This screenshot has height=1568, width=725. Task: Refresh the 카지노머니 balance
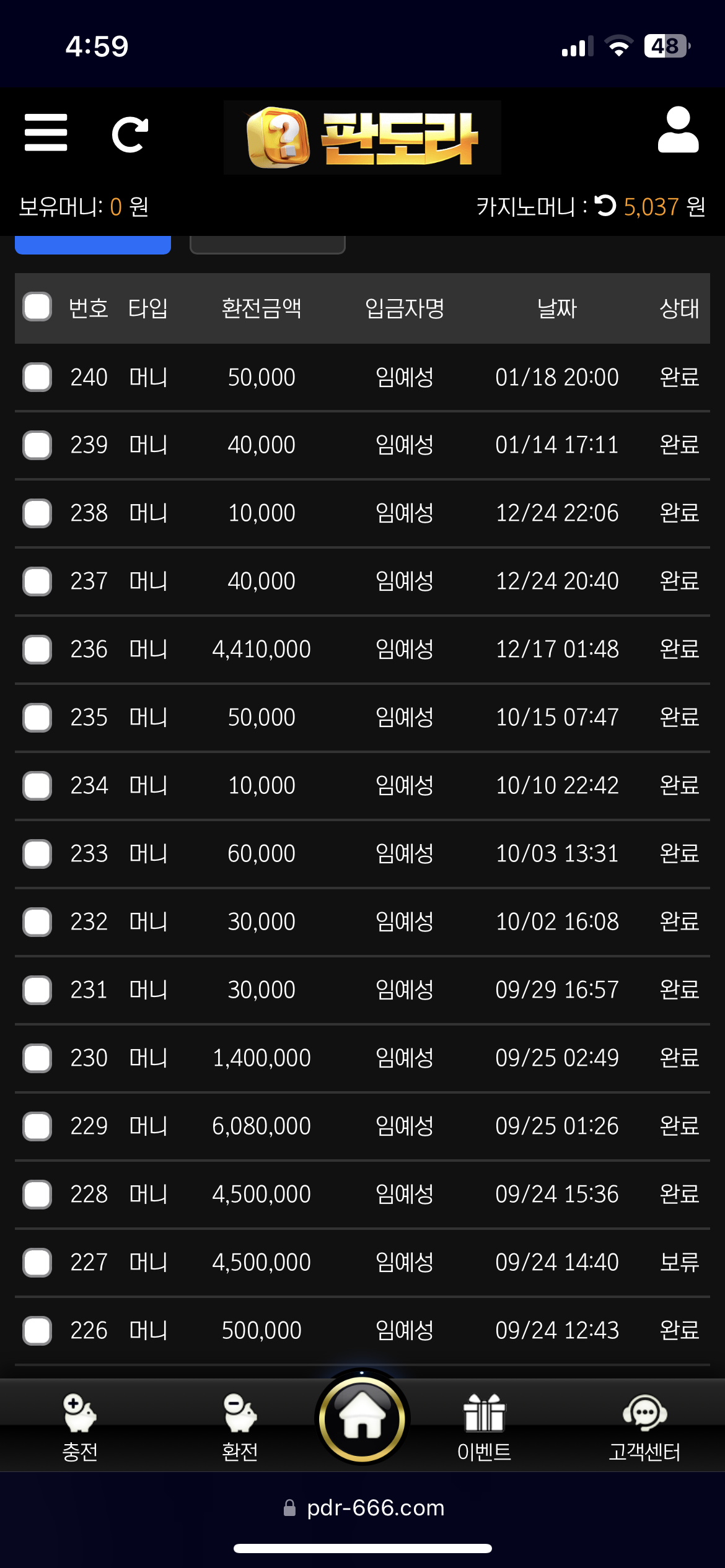605,206
